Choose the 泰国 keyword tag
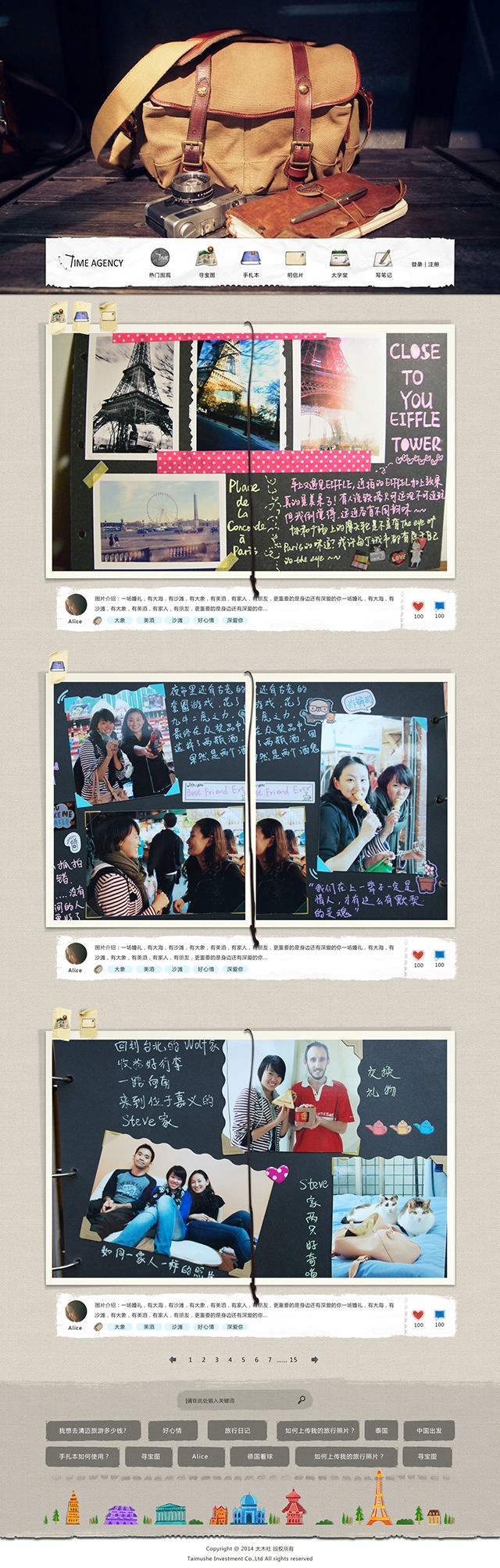The height and width of the screenshot is (1568, 500). tap(381, 1431)
